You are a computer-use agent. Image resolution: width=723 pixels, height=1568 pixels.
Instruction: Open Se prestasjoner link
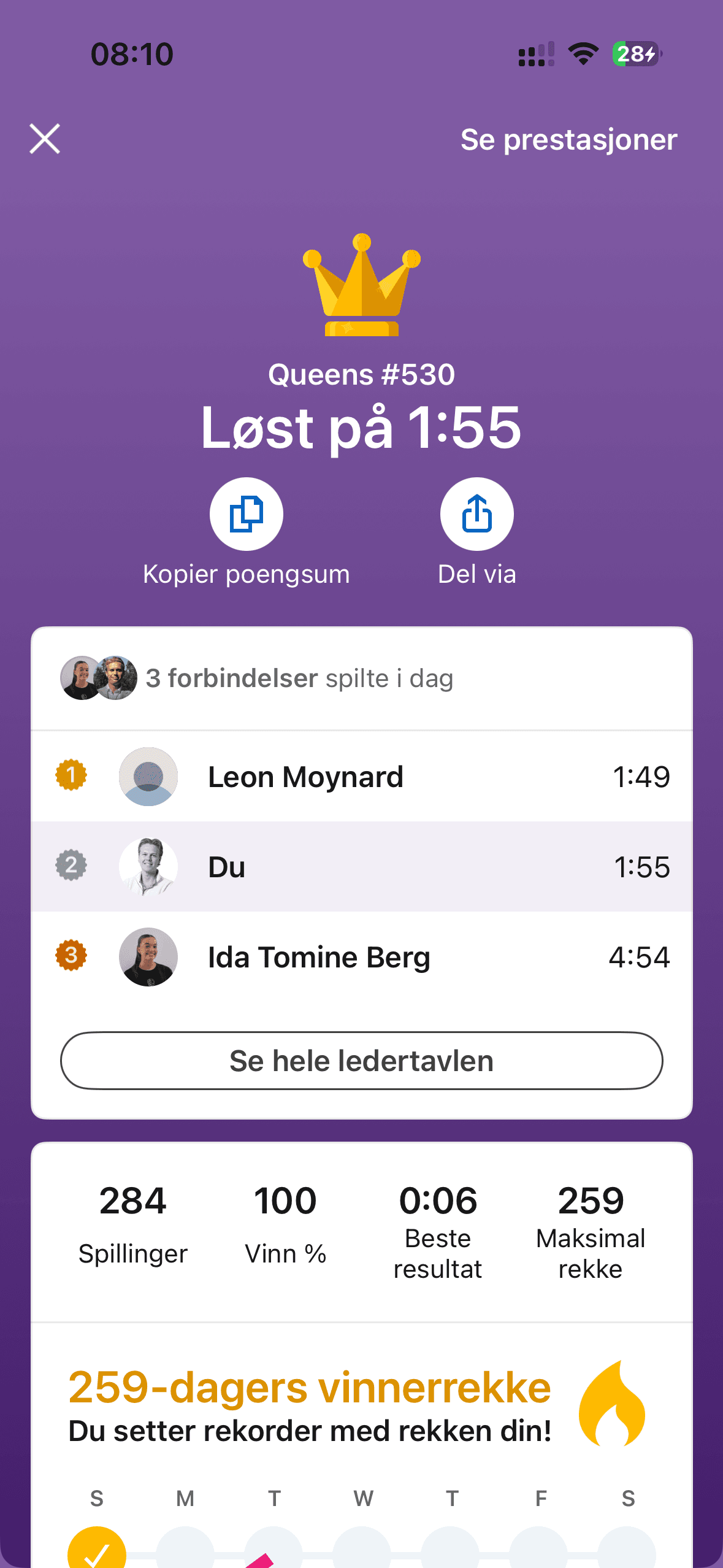(568, 140)
